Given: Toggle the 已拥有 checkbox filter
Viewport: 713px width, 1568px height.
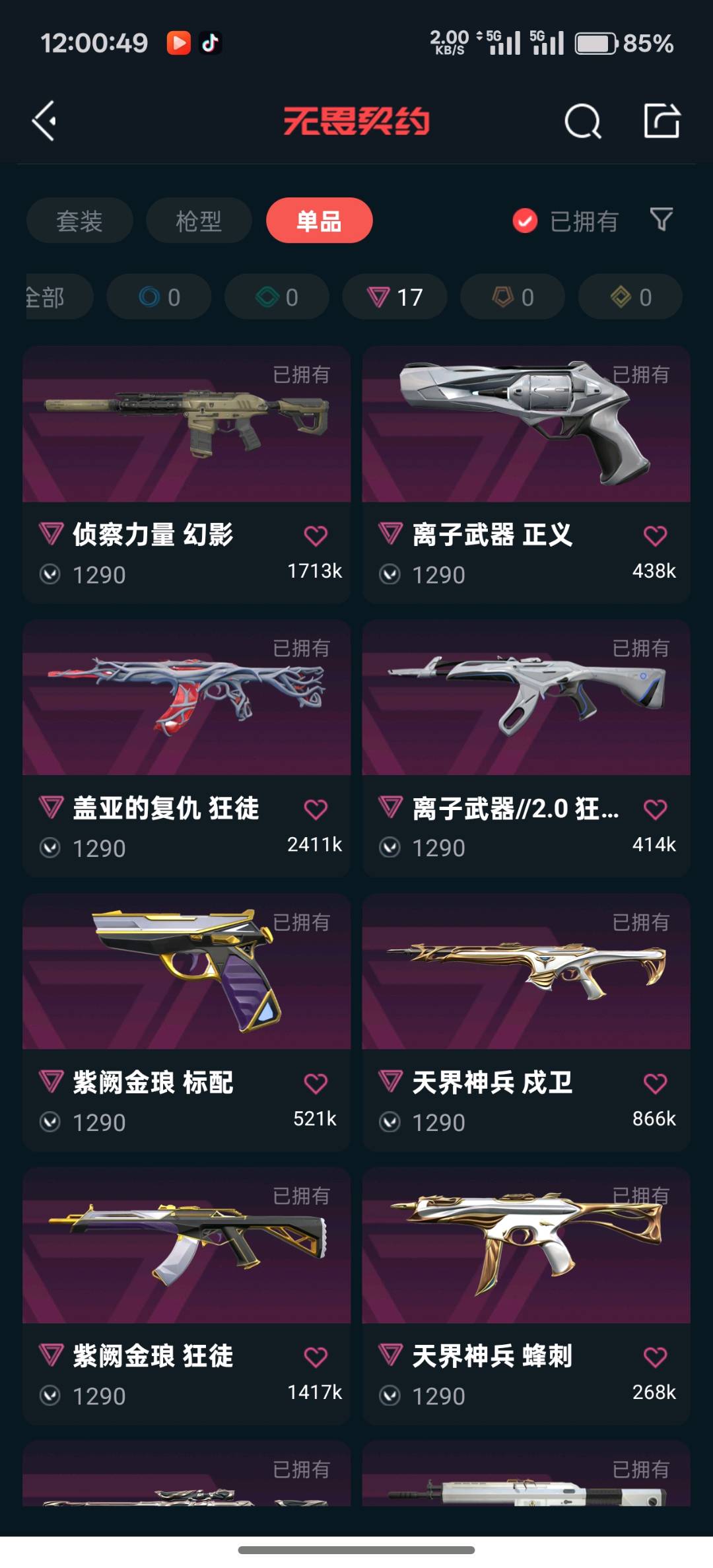Looking at the screenshot, I should click(526, 221).
